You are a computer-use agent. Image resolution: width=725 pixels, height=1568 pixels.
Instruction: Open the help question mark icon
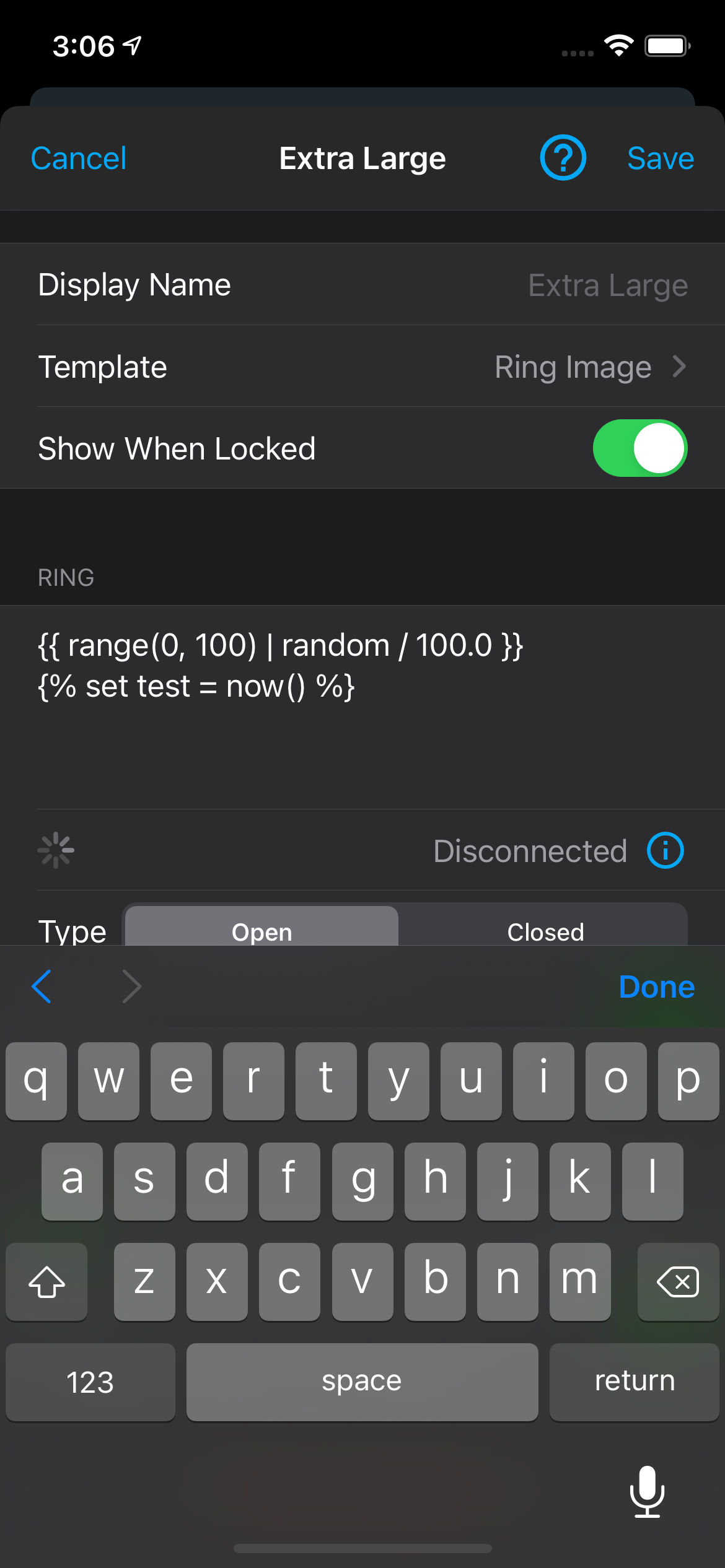click(563, 158)
